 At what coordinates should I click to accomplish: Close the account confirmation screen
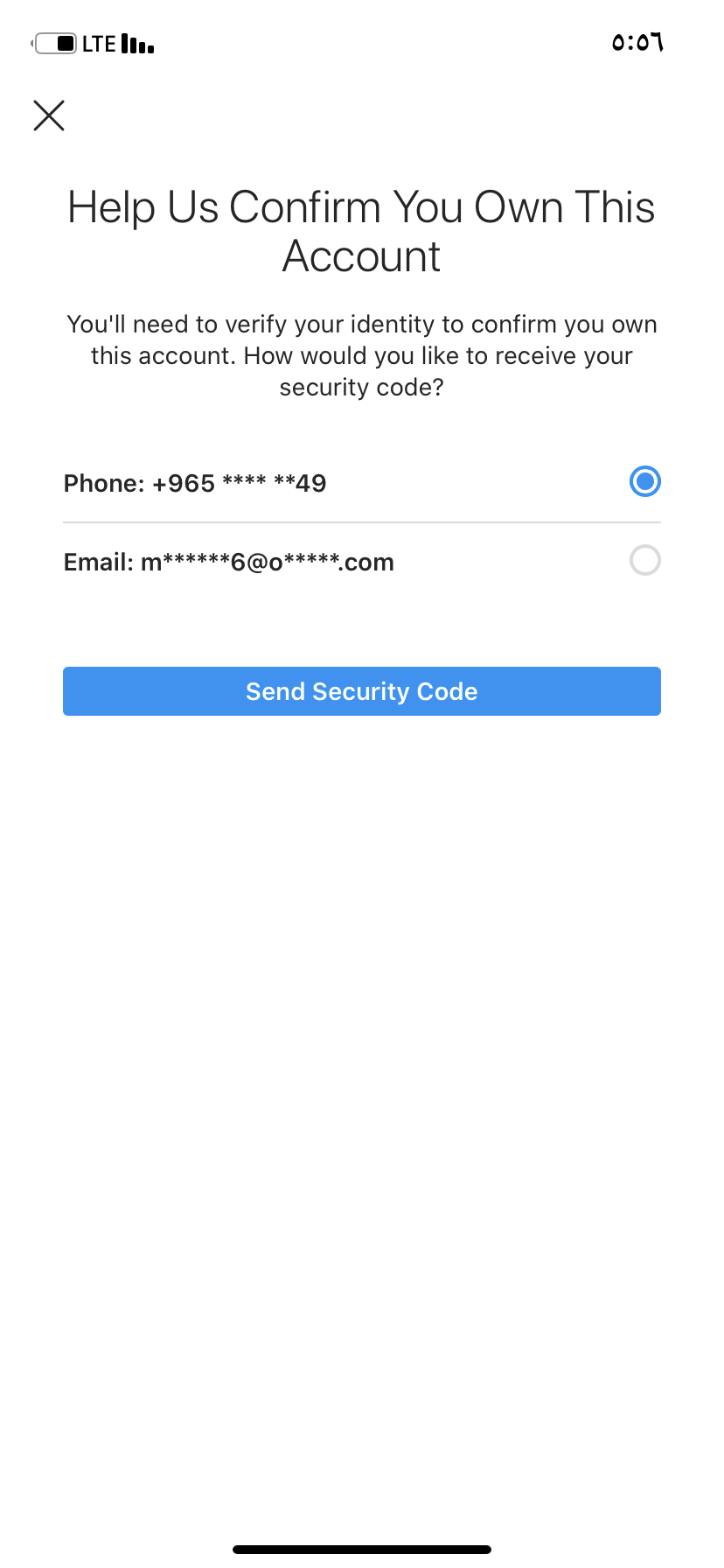tap(49, 115)
